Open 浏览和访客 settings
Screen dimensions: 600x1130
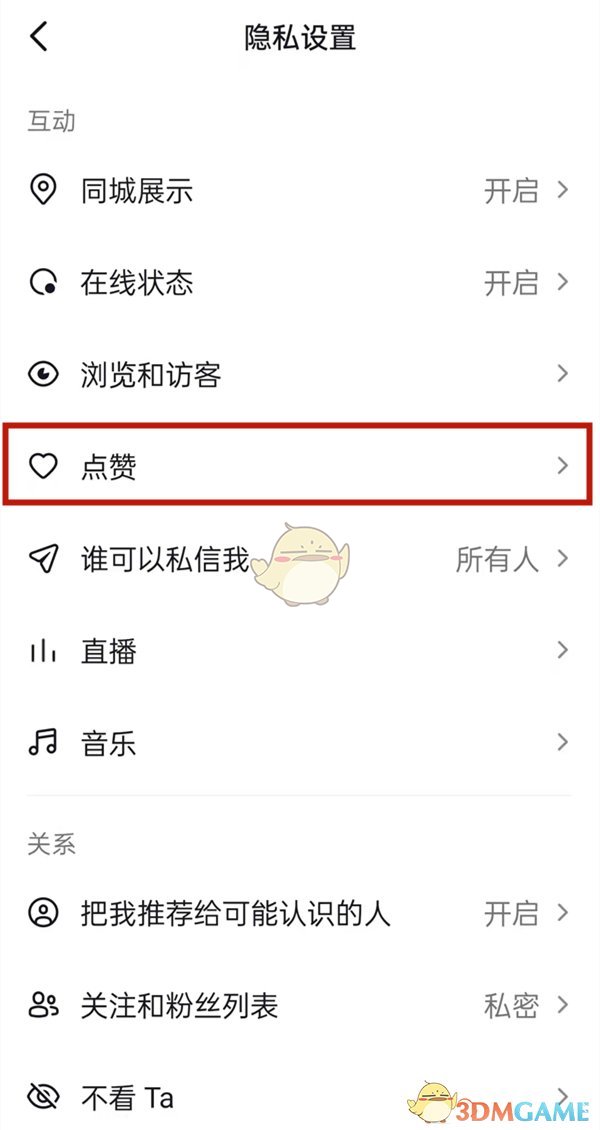pos(300,375)
